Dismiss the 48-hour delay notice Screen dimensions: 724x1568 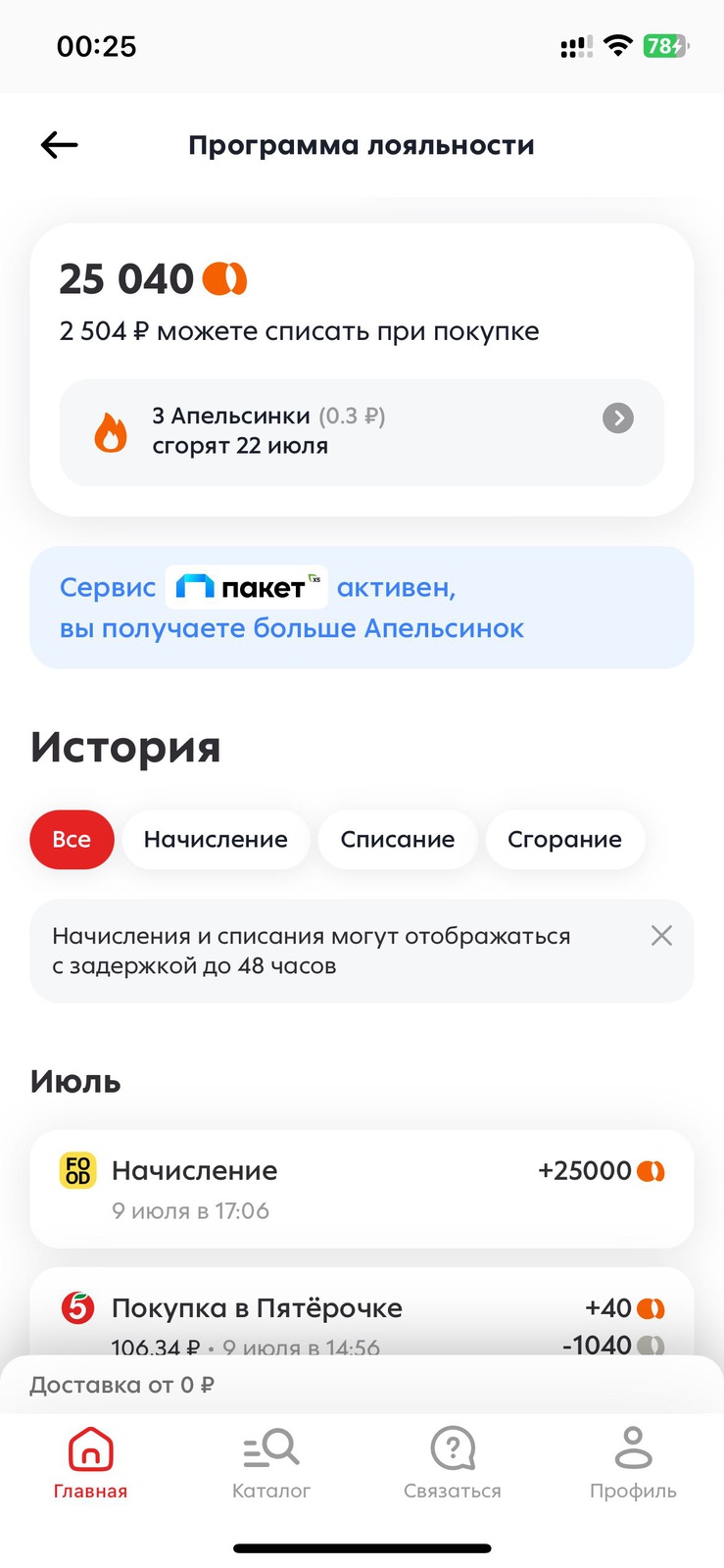661,936
